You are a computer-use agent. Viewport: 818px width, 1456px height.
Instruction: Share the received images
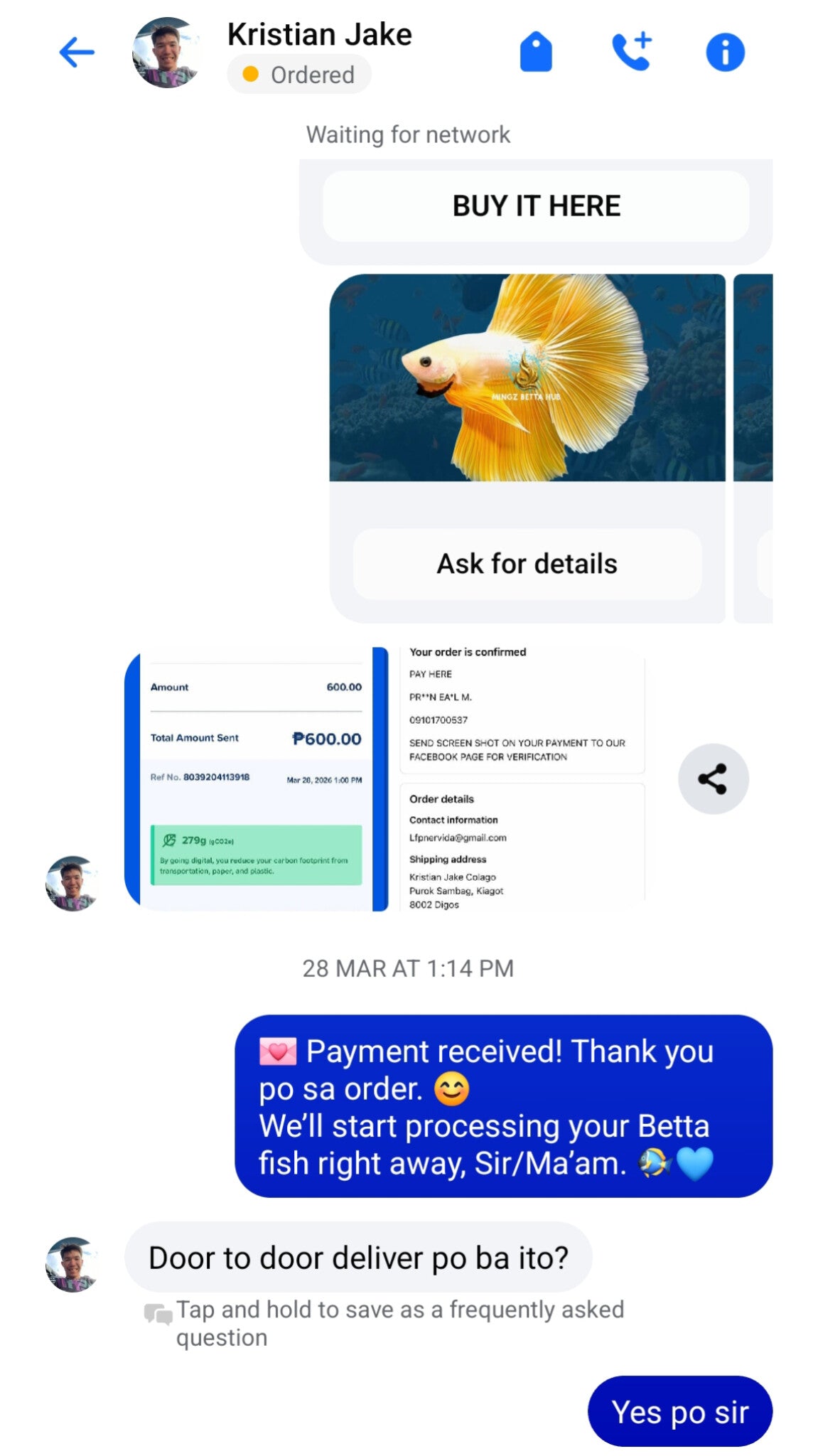point(713,778)
